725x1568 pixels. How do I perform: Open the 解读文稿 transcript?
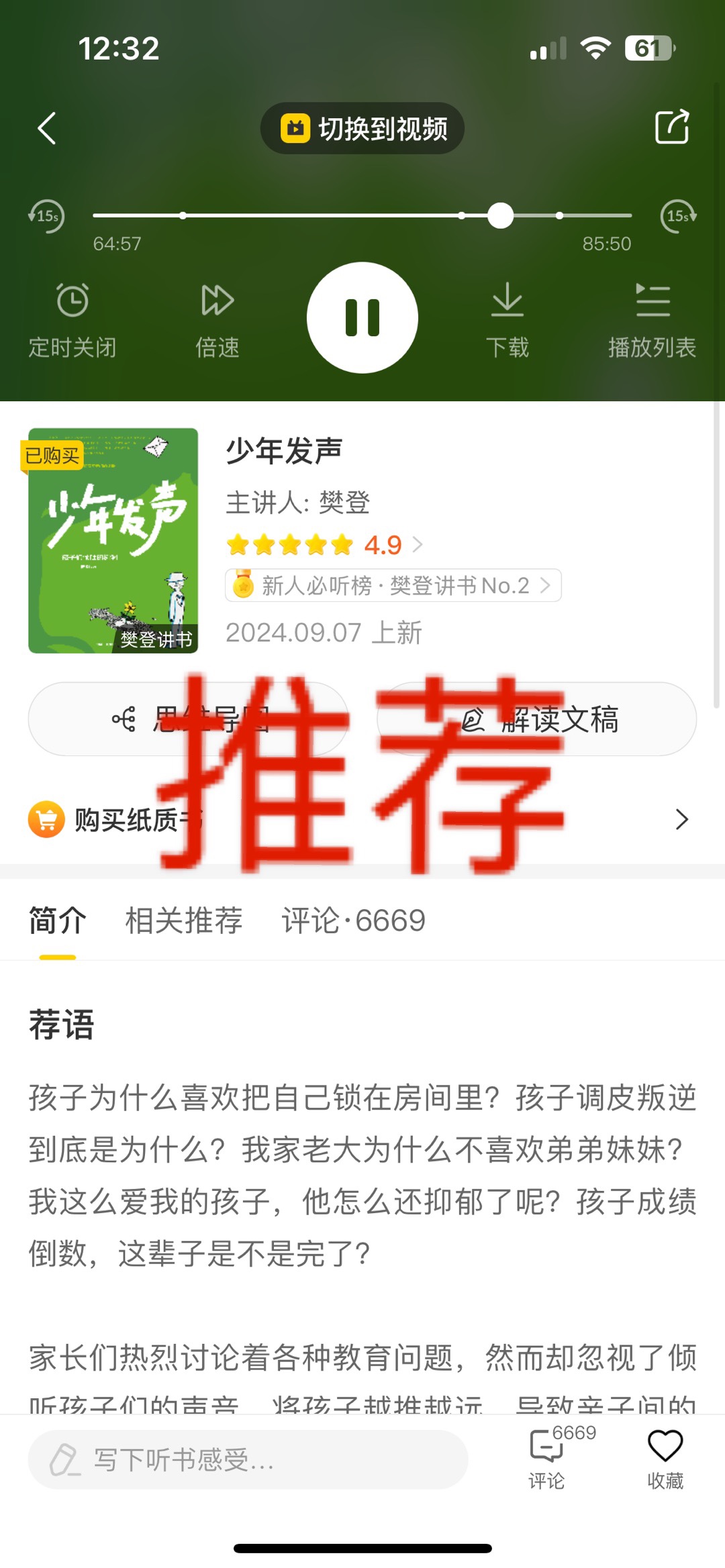click(x=537, y=719)
